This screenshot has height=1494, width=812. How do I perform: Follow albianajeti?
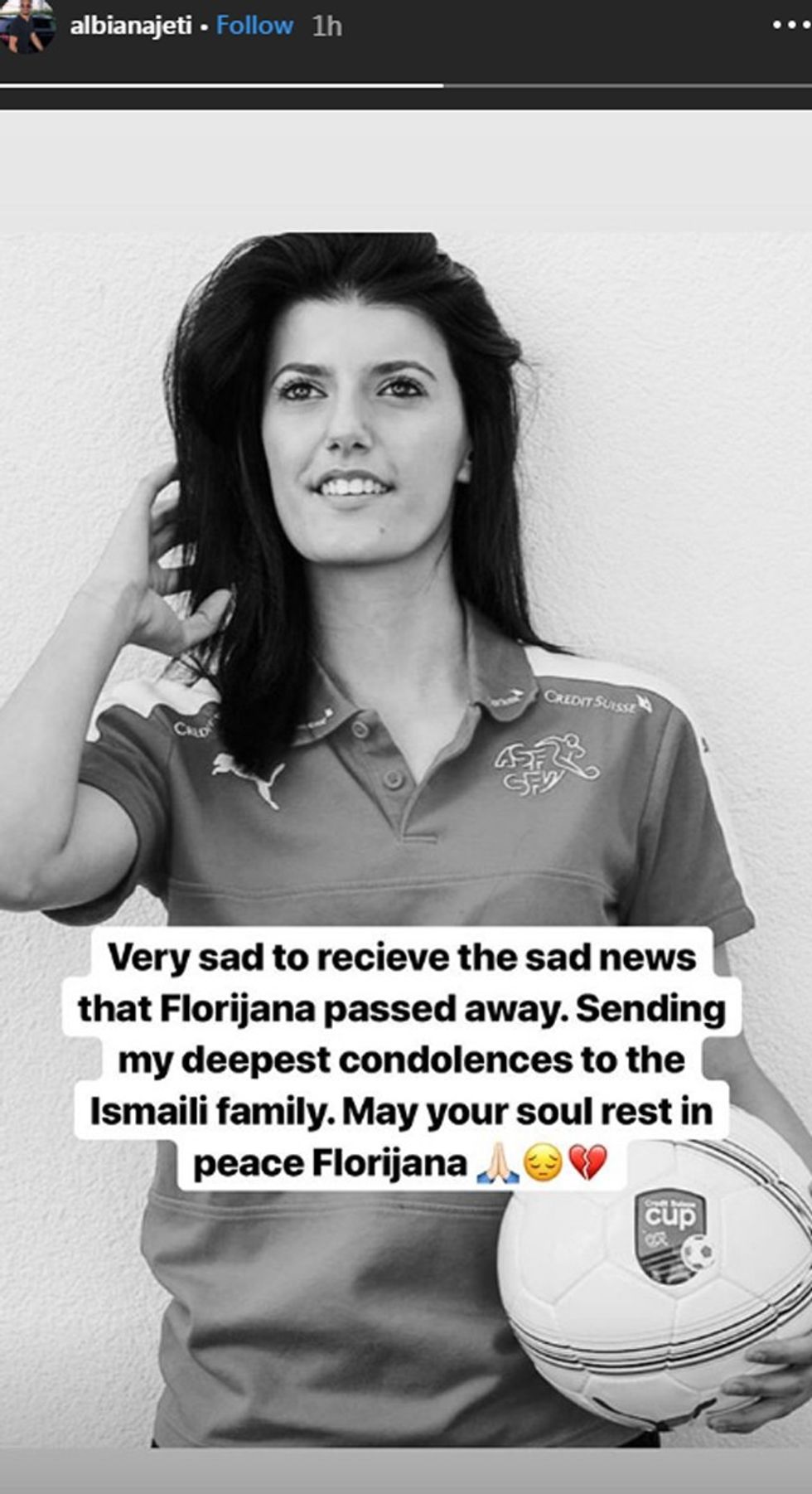click(254, 26)
